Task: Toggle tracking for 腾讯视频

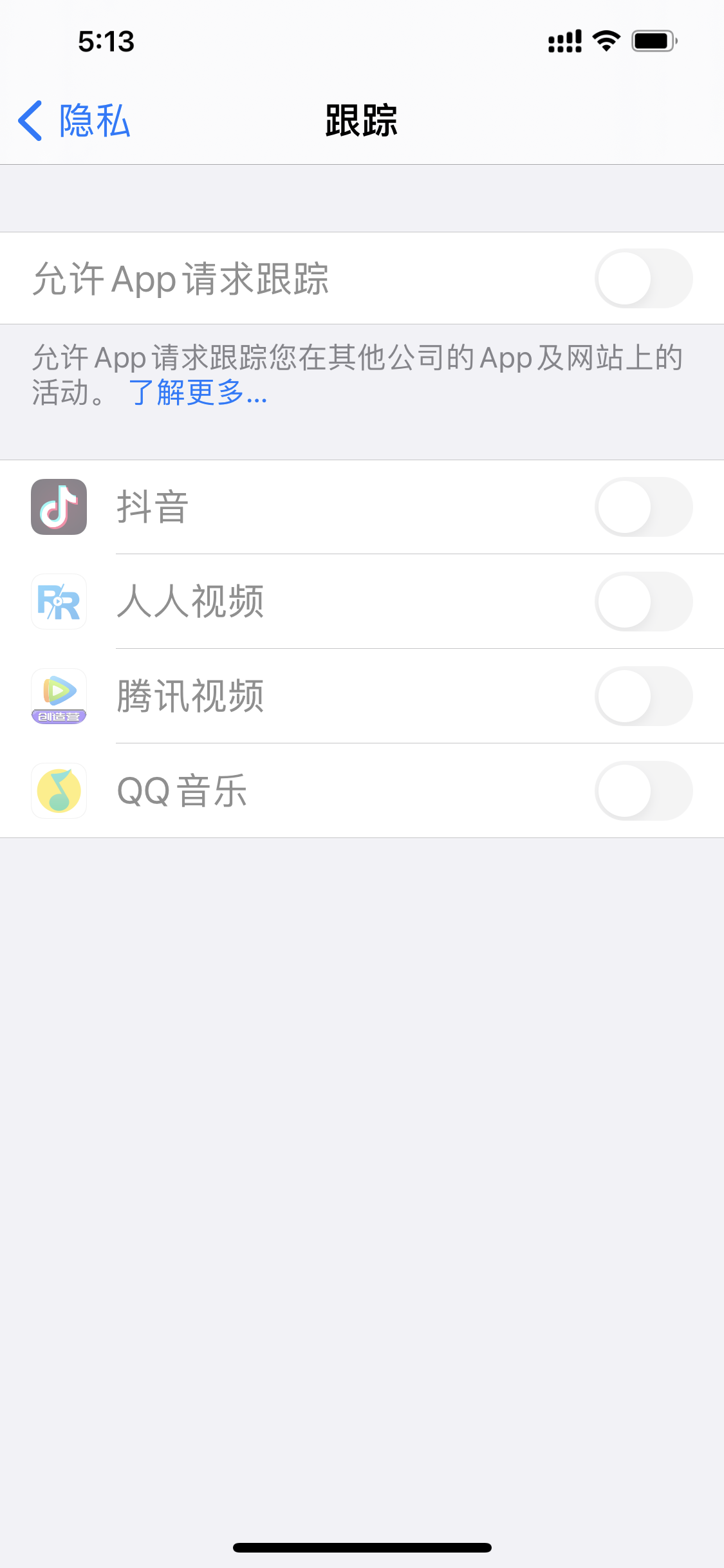Action: [643, 696]
